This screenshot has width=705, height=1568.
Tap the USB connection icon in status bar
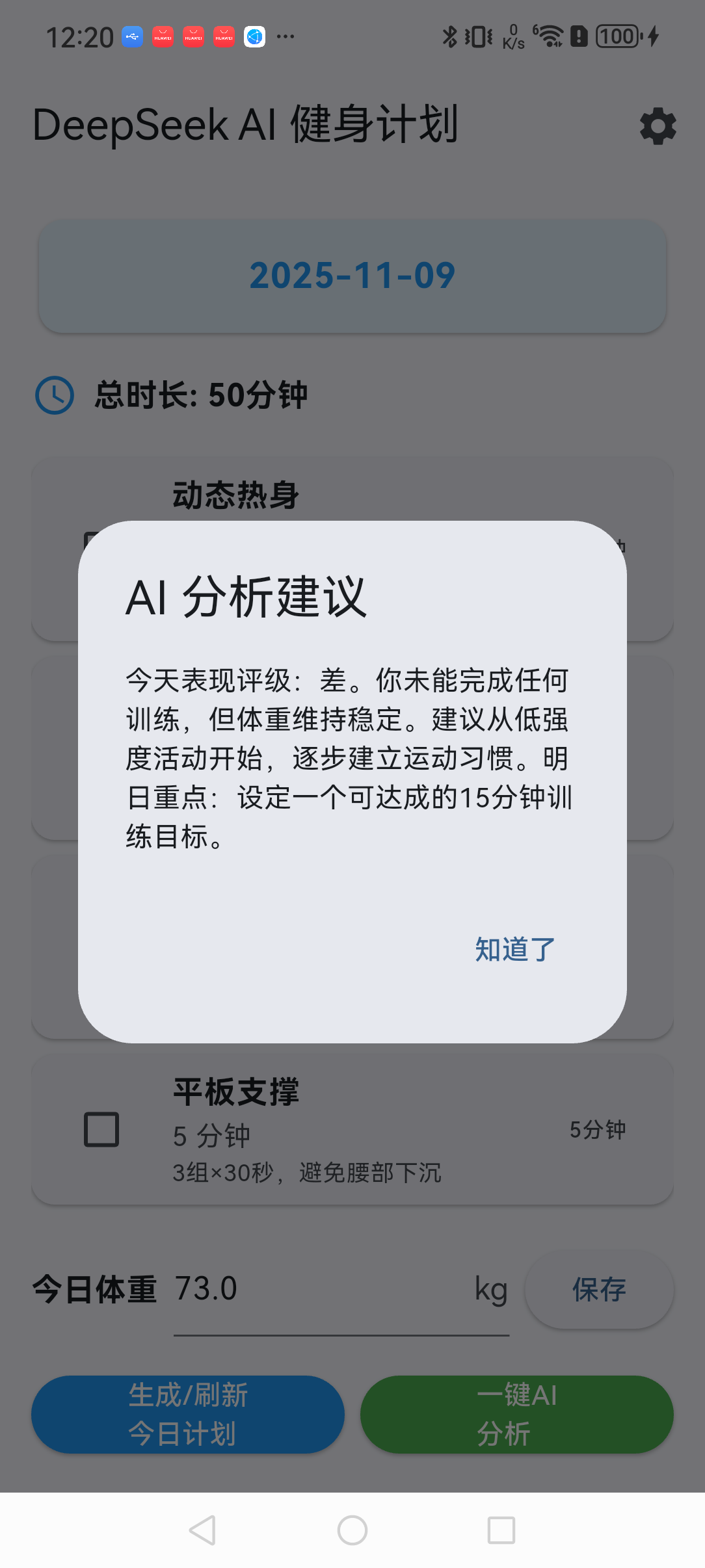(131, 37)
